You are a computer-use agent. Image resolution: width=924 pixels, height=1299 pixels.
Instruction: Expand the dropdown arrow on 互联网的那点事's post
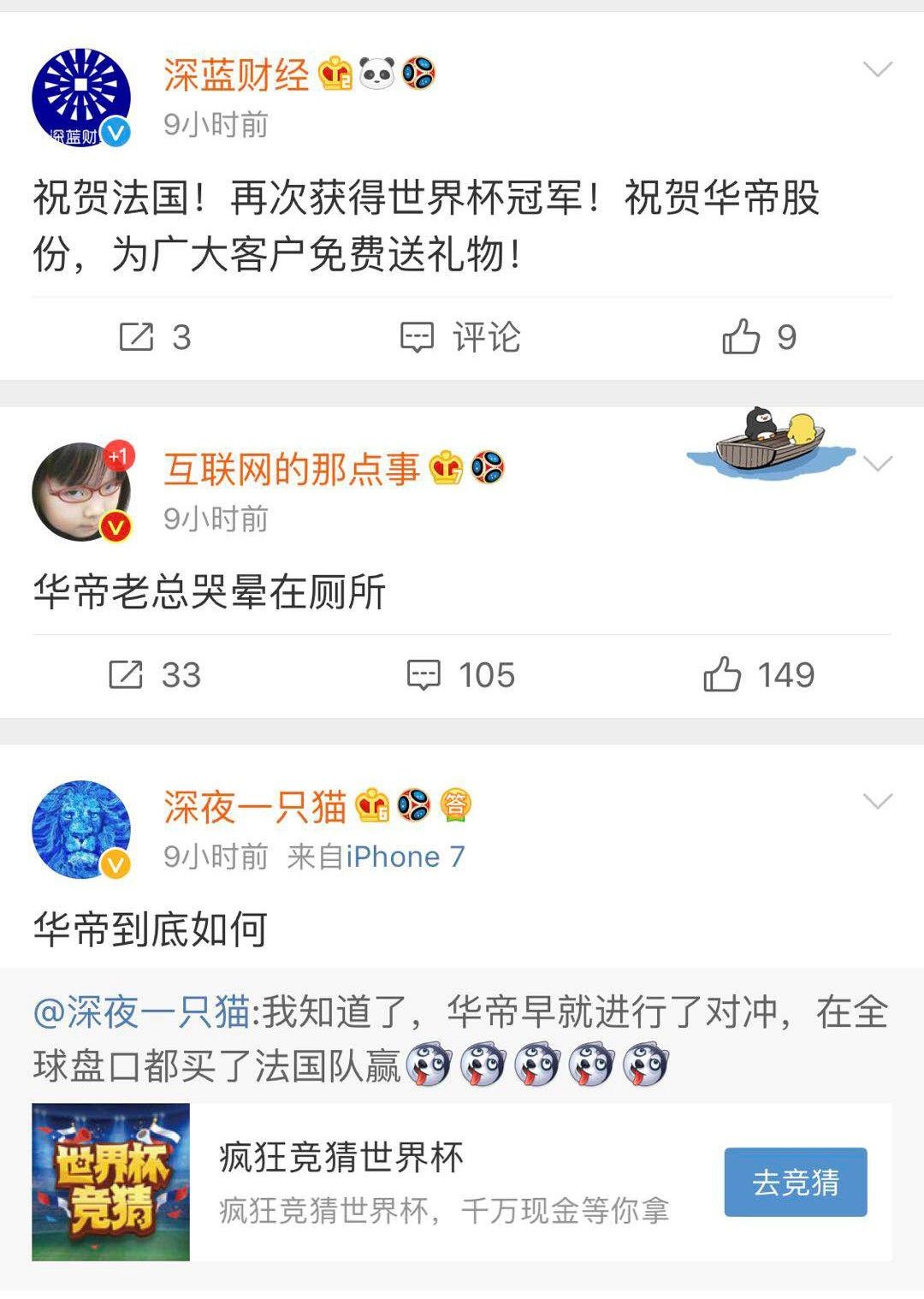click(x=878, y=464)
